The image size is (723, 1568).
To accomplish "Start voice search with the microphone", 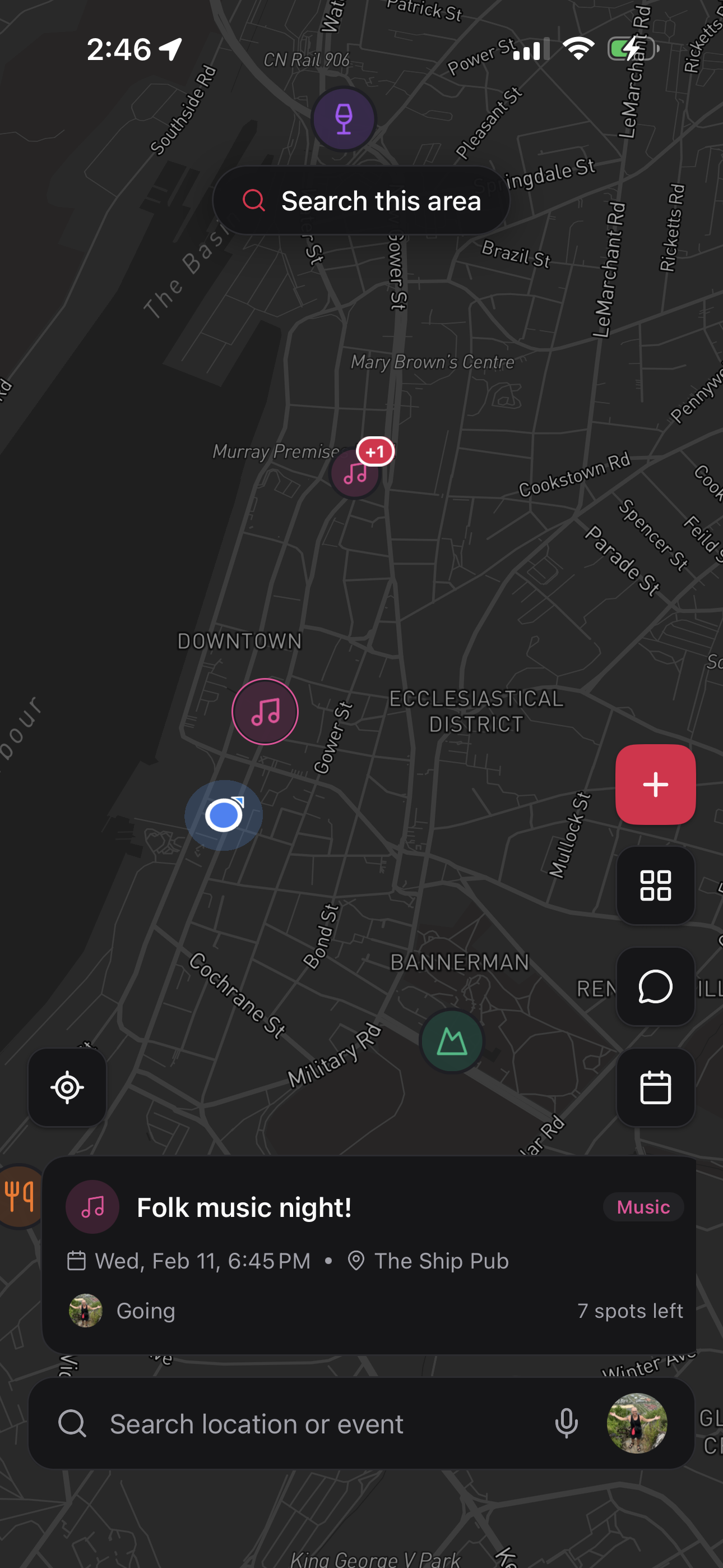I will [566, 1424].
